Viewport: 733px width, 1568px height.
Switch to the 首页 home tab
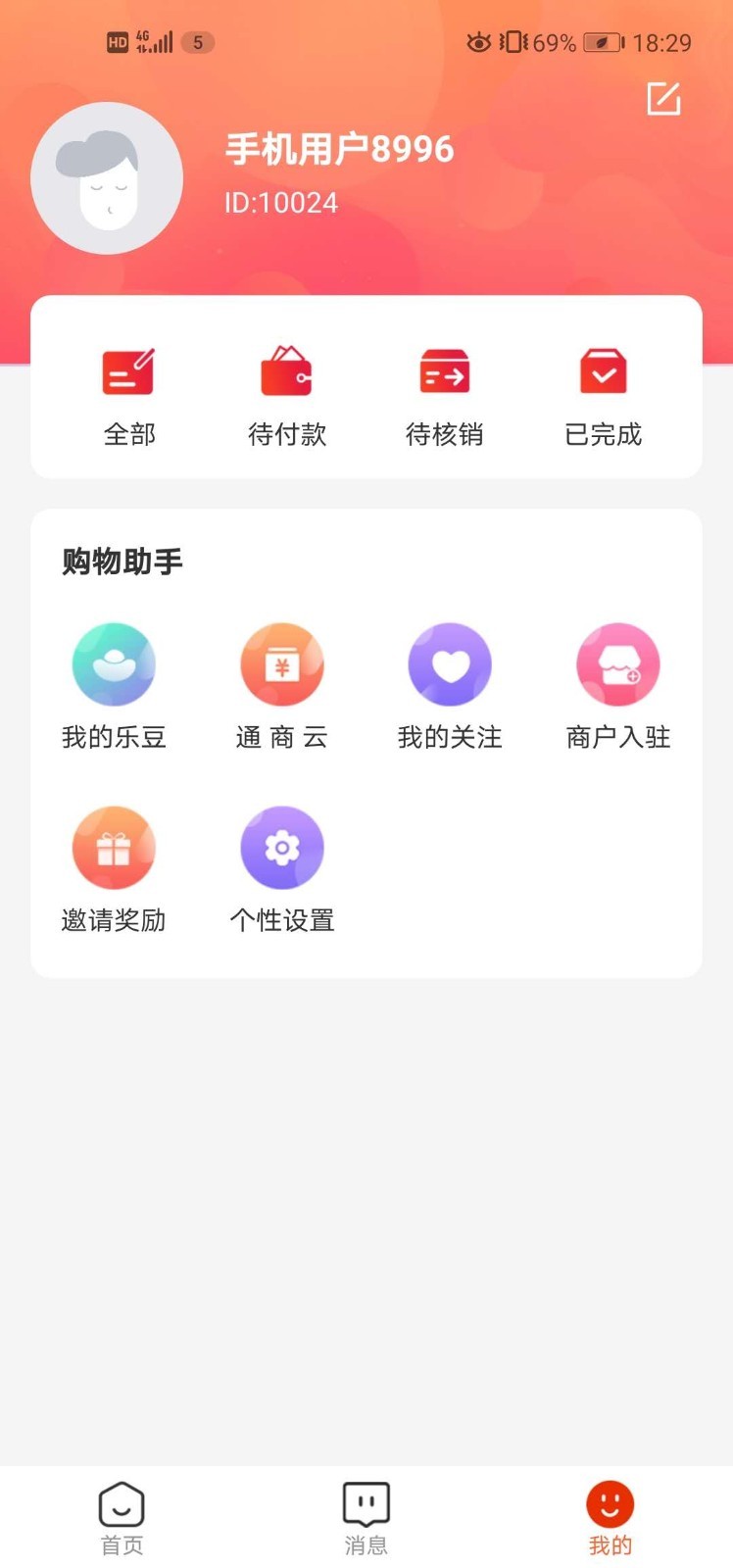click(122, 1514)
